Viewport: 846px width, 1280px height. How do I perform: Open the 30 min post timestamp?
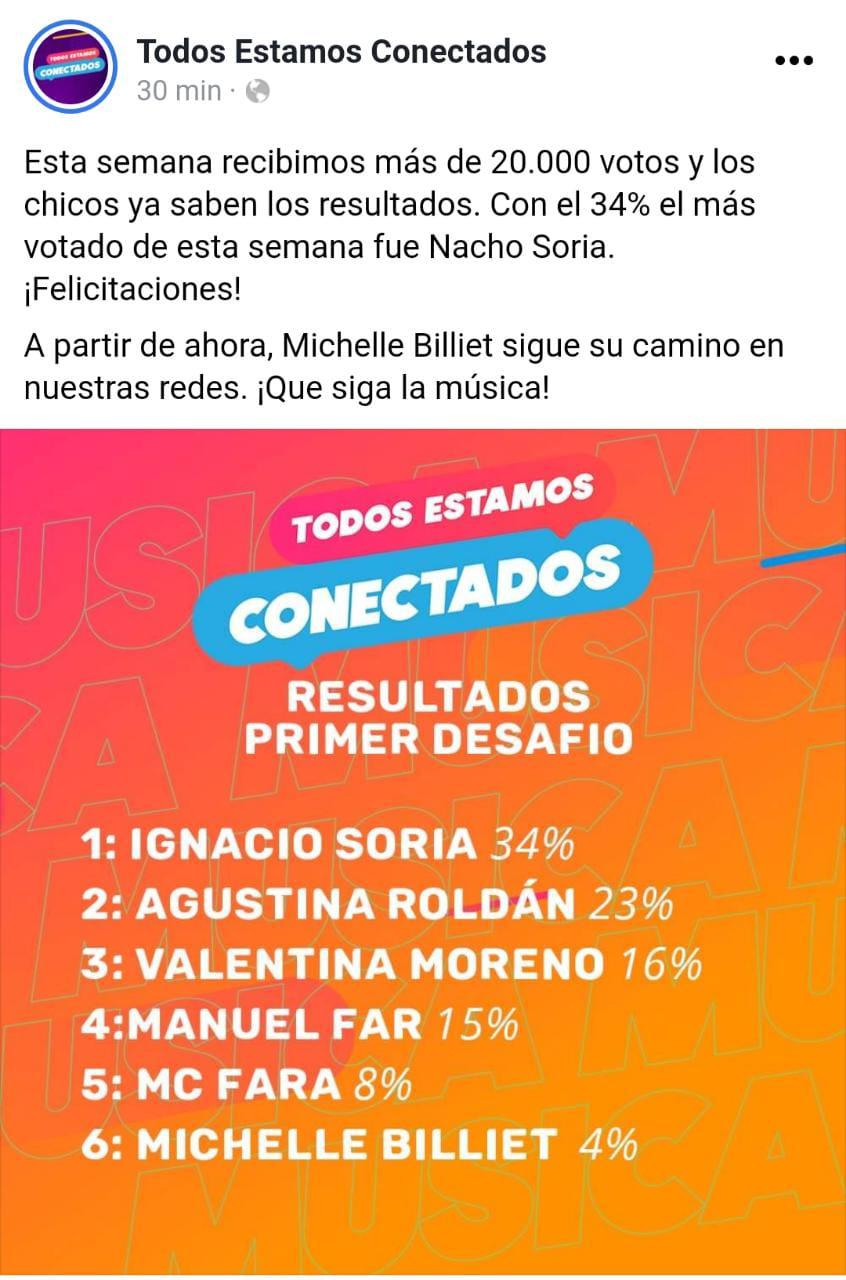pos(179,91)
